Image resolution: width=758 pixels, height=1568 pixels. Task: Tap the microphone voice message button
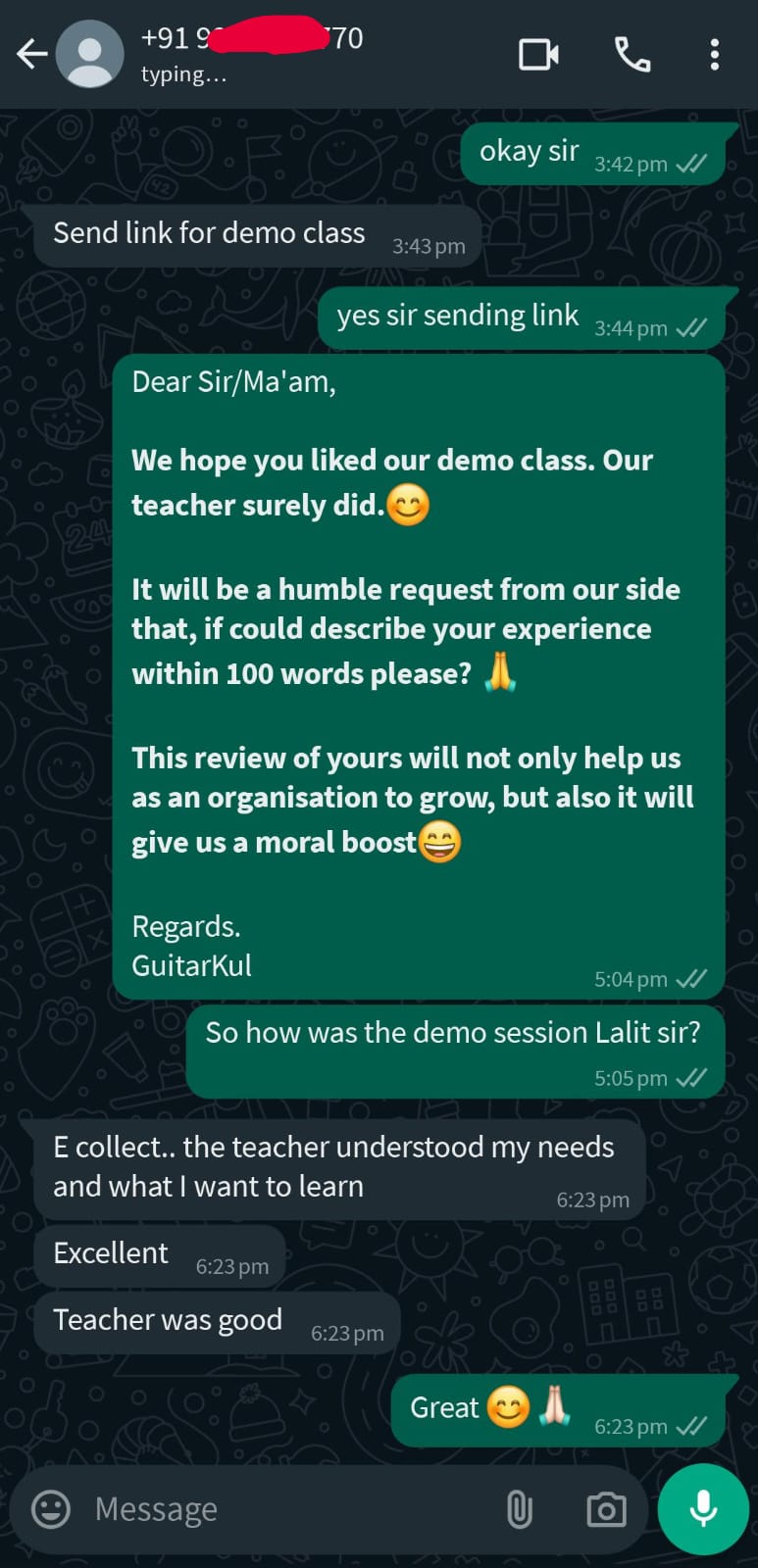pos(703,1509)
